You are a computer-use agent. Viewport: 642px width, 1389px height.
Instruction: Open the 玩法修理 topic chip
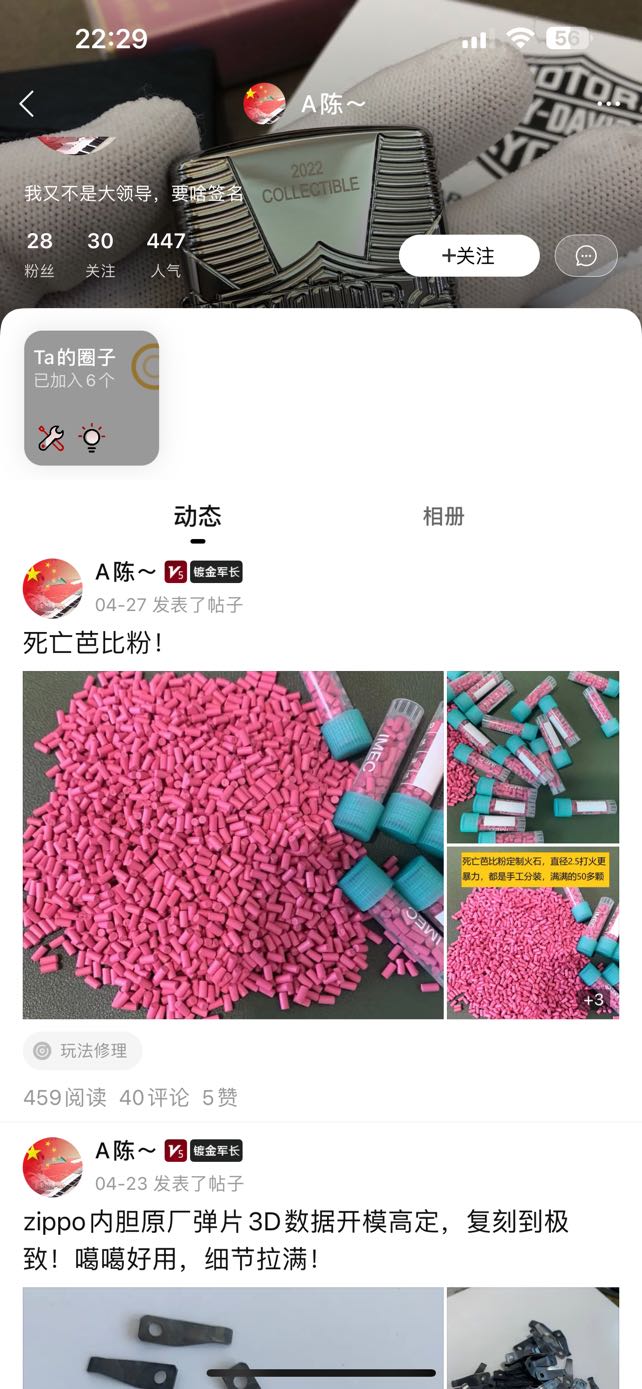(82, 1050)
